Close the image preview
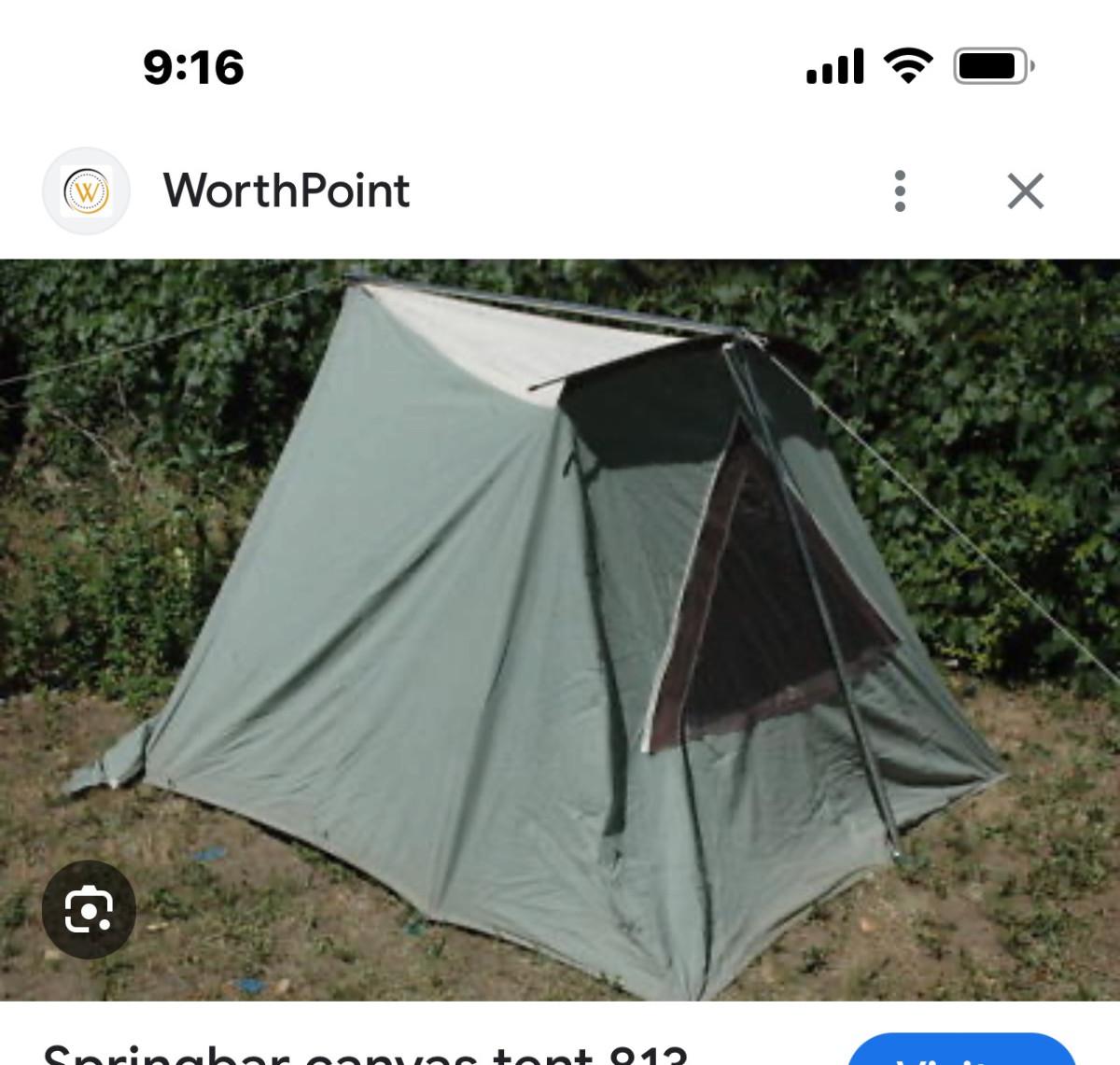 (1025, 191)
